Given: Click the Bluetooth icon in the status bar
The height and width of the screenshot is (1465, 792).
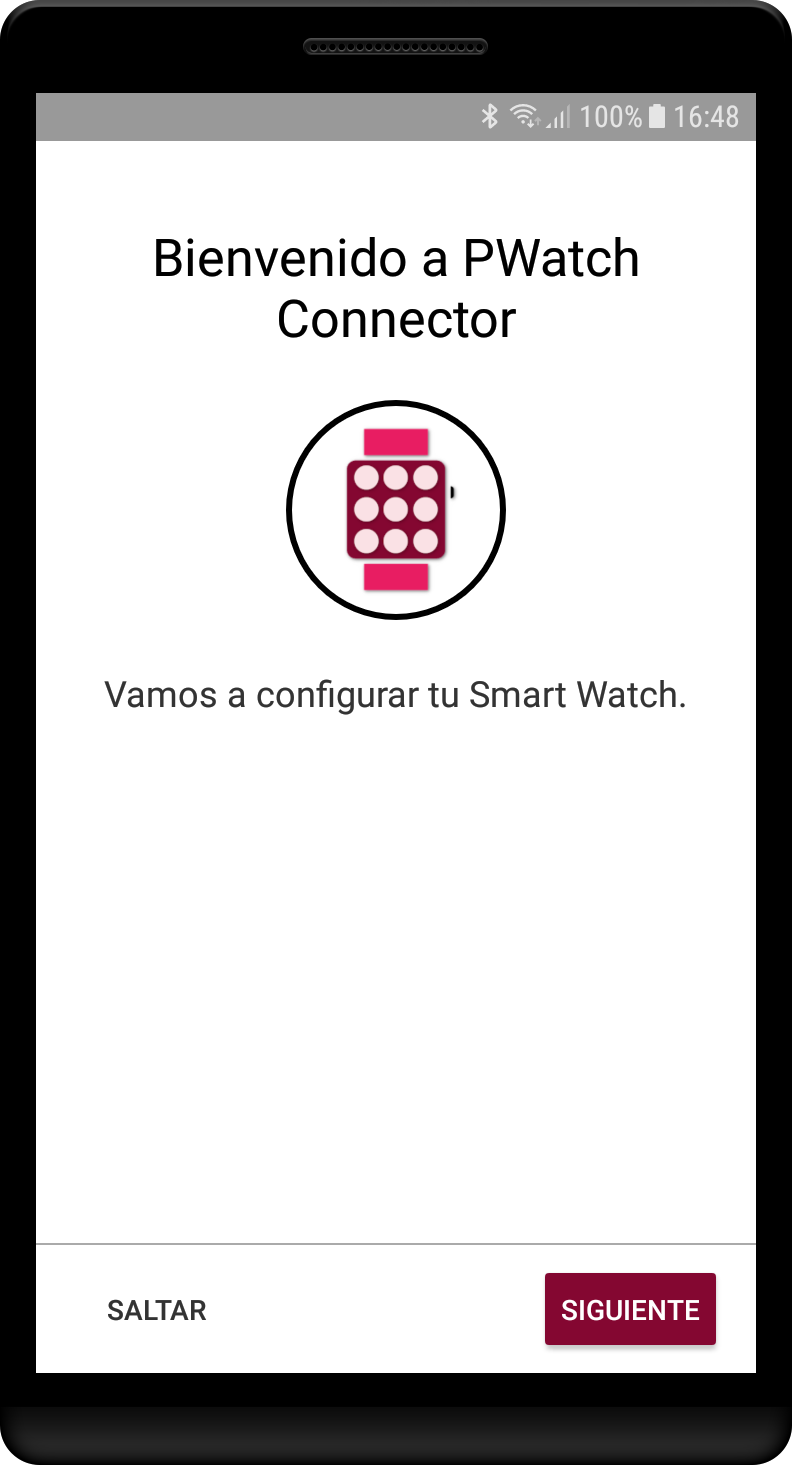Looking at the screenshot, I should click(x=490, y=116).
